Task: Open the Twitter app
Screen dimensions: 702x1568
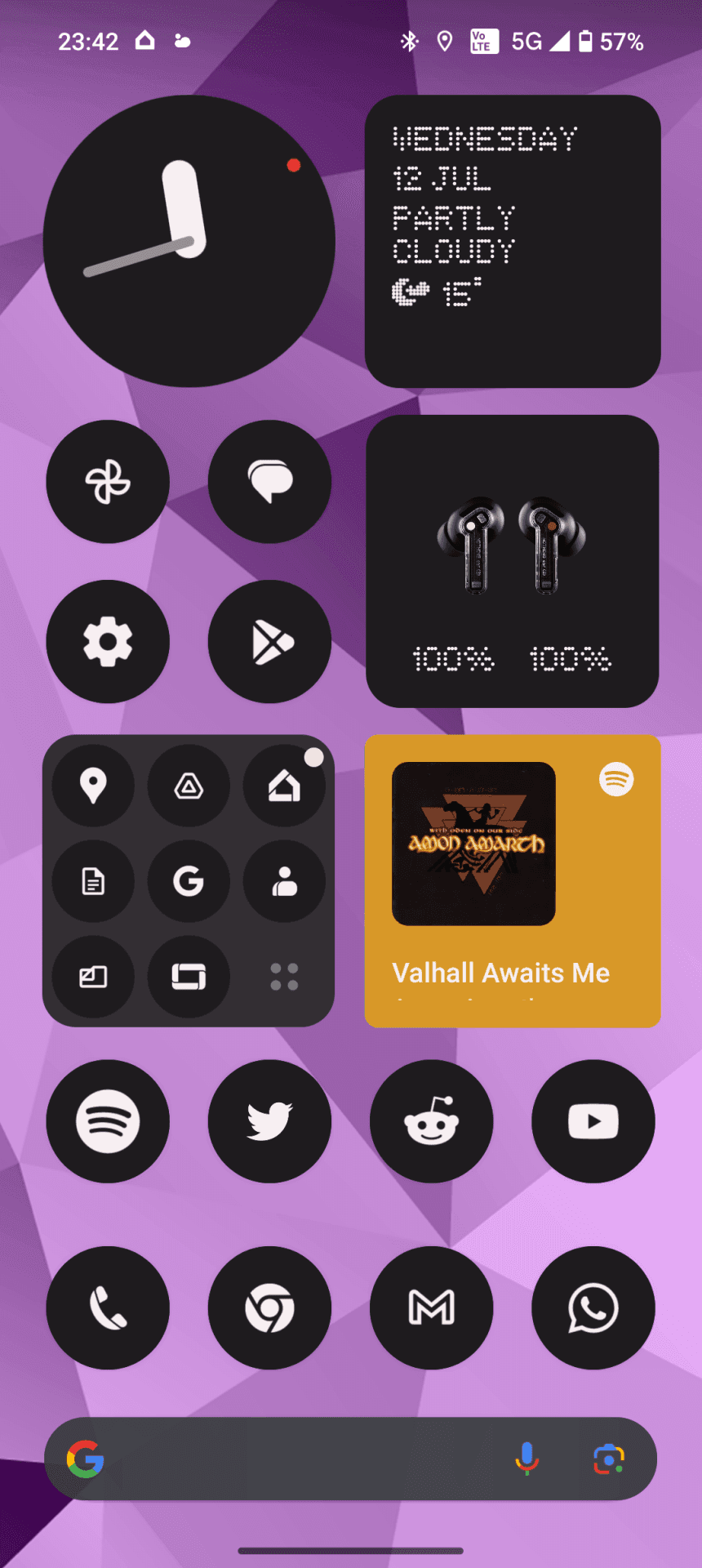Action: tap(269, 1121)
